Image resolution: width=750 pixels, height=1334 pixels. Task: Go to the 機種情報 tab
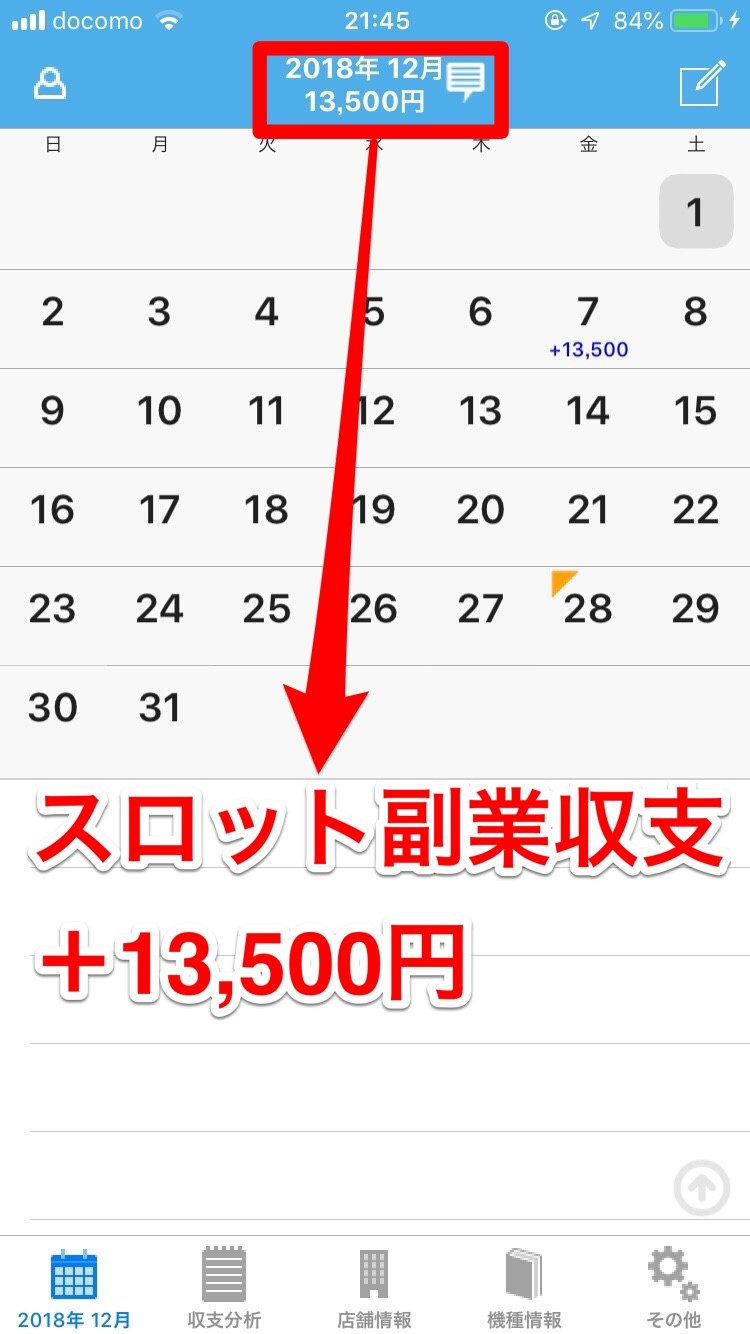524,1287
